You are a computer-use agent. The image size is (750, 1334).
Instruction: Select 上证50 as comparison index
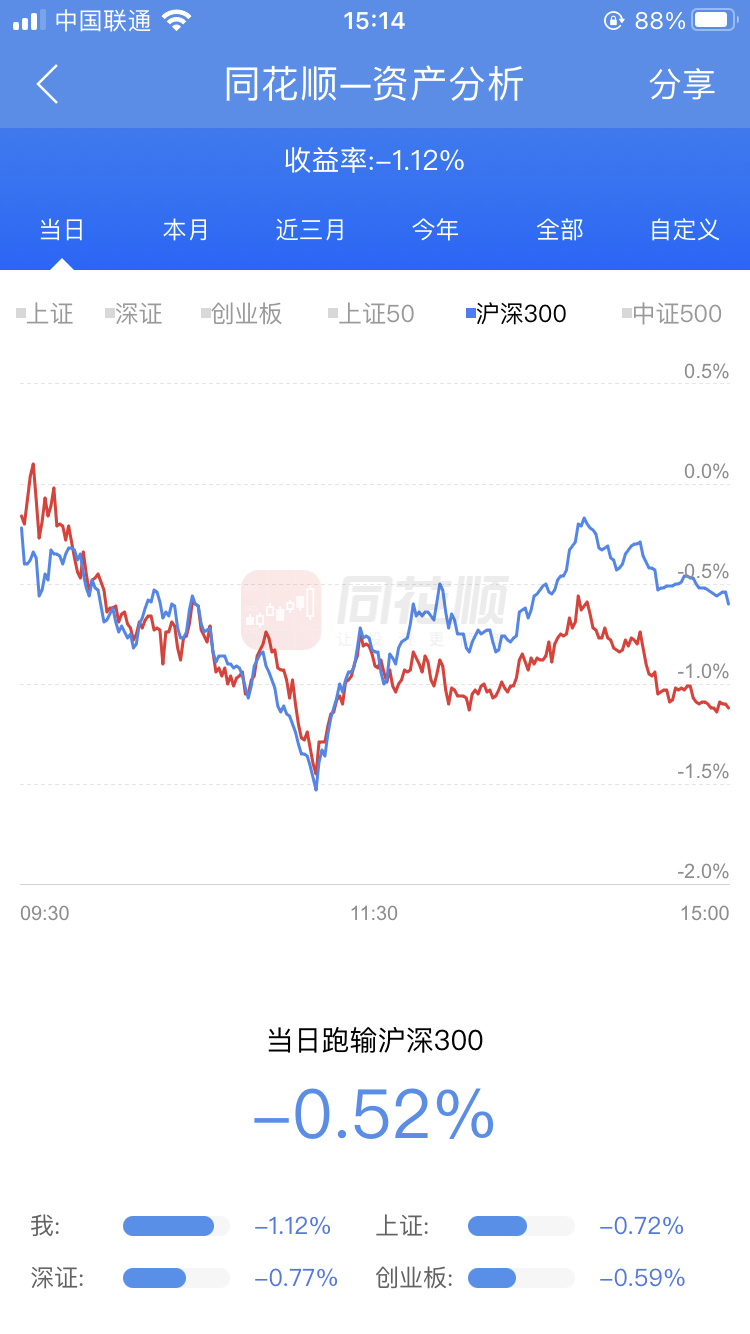[x=371, y=314]
